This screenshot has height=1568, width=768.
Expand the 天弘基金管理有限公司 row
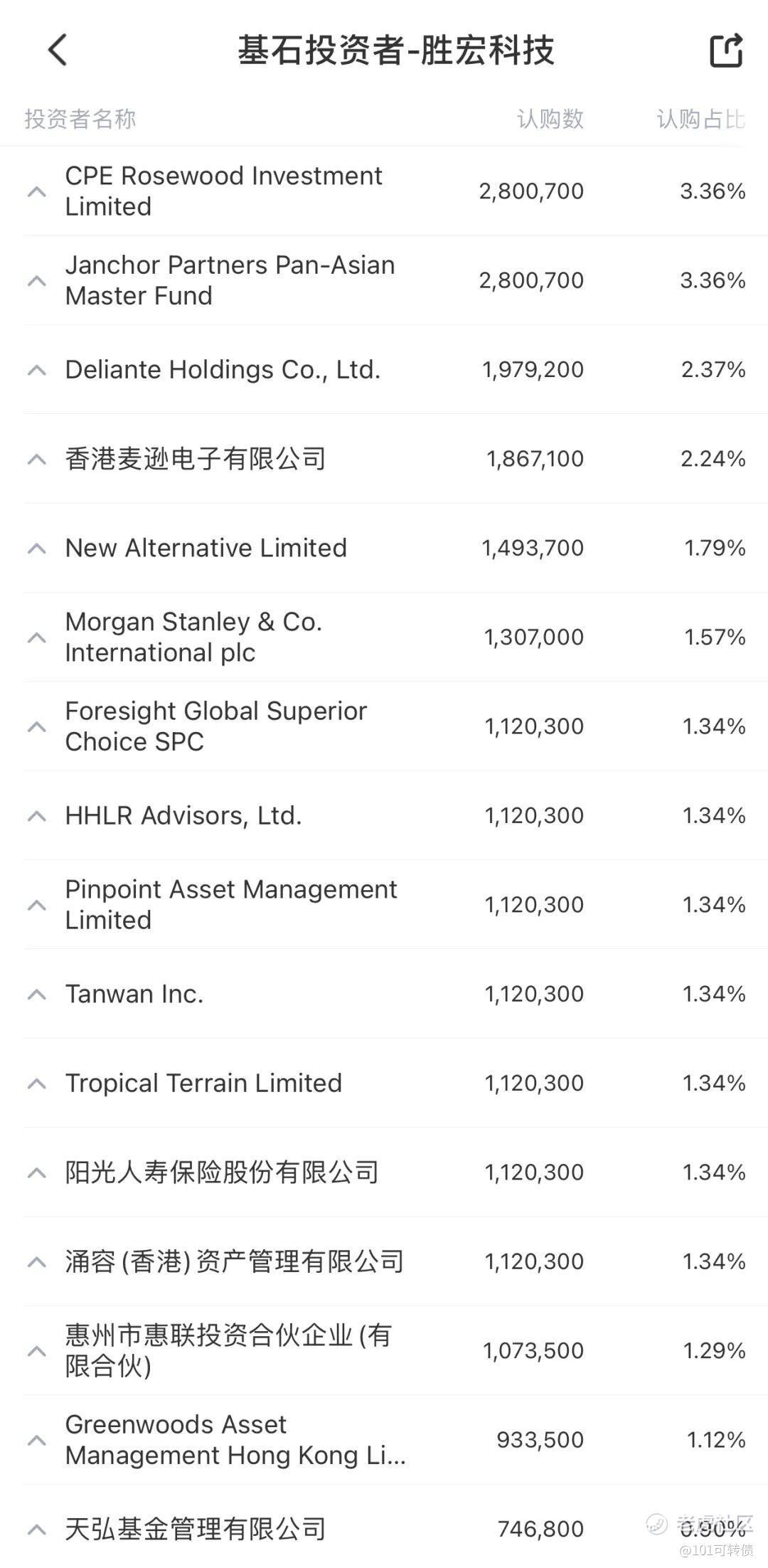pyautogui.click(x=37, y=1530)
